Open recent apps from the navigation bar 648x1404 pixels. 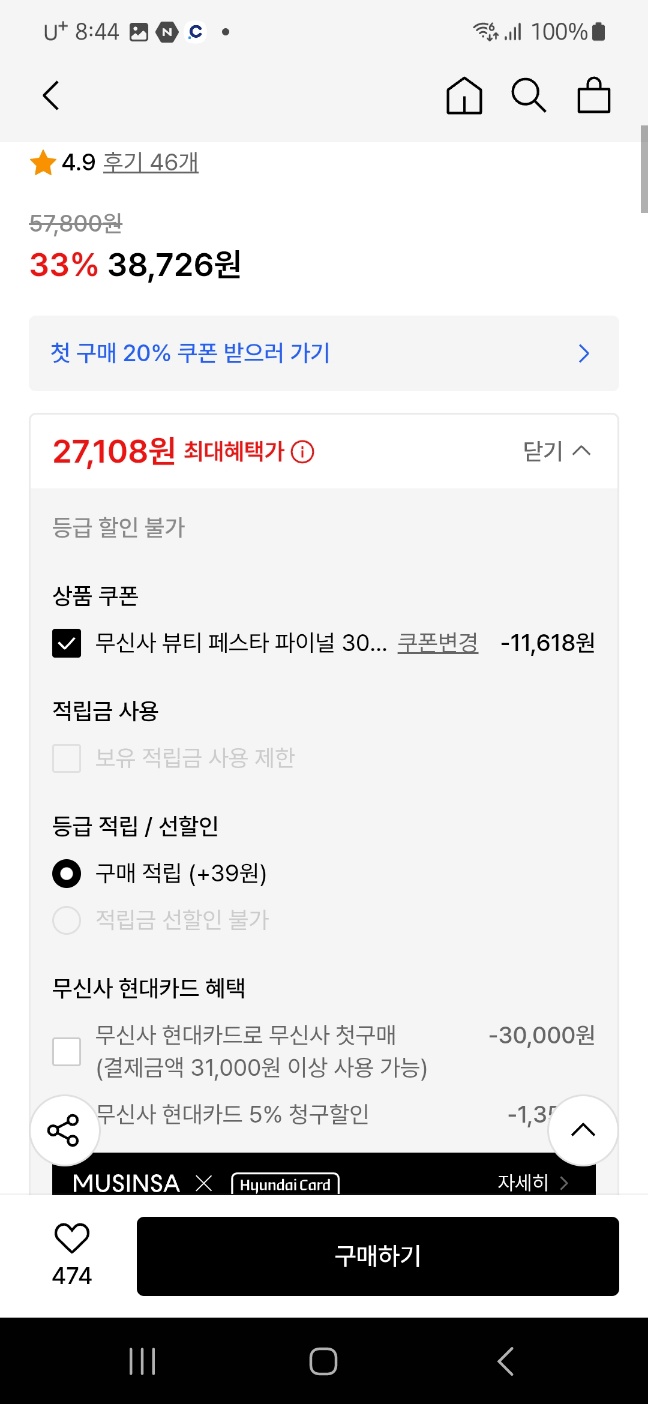pos(142,1361)
